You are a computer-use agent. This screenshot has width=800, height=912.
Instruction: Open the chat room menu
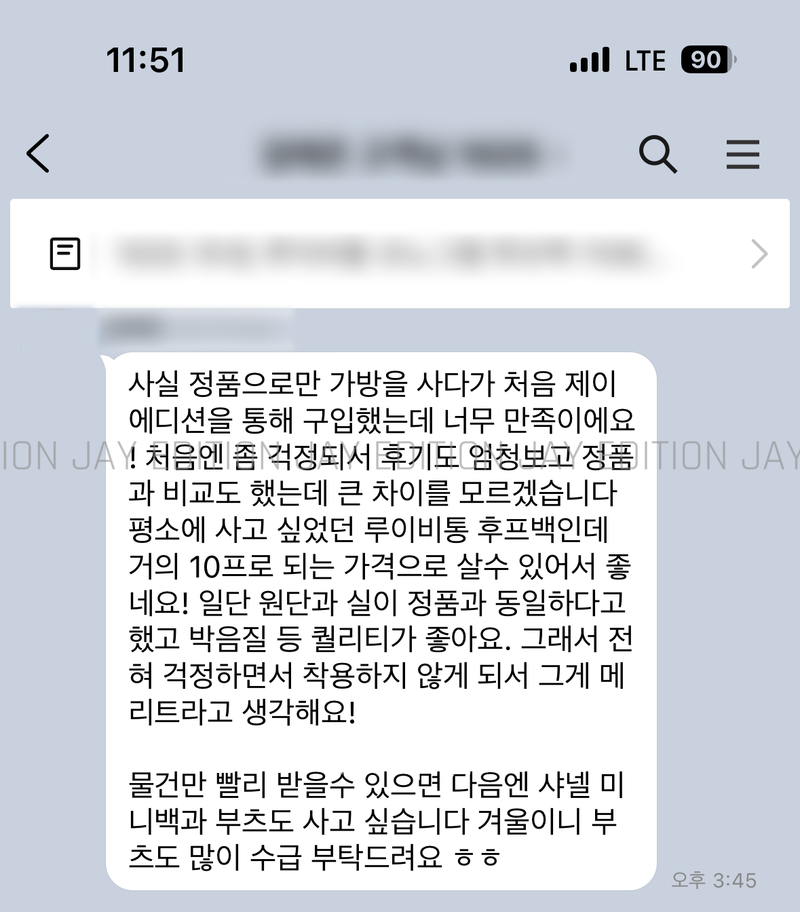tap(742, 154)
